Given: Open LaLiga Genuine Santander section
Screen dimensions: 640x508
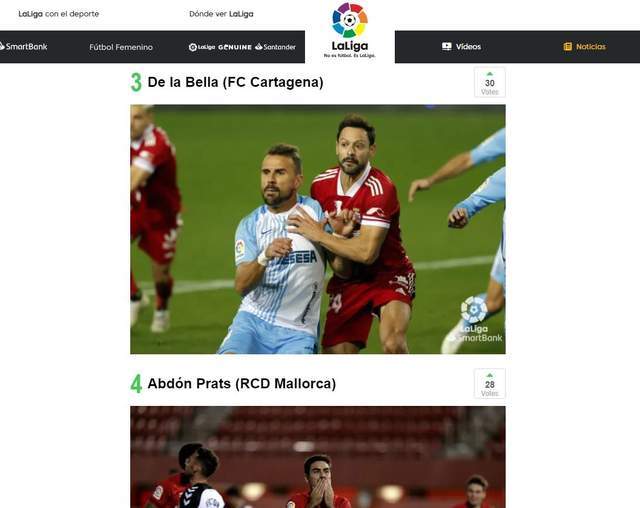Looking at the screenshot, I should click(x=242, y=47).
